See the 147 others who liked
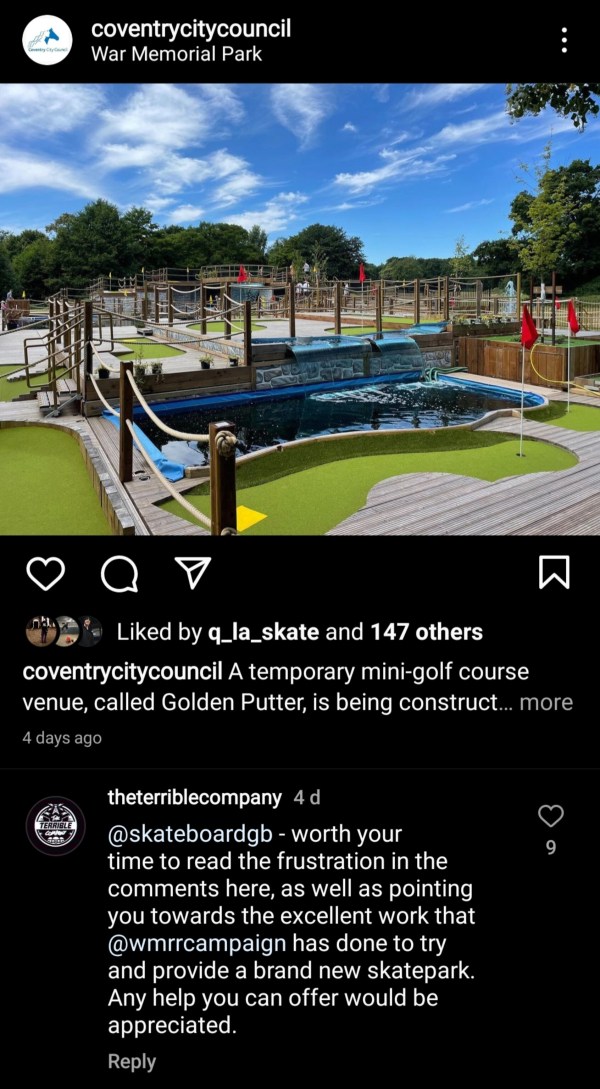Screen dimensions: 600x1089 pyautogui.click(x=426, y=632)
